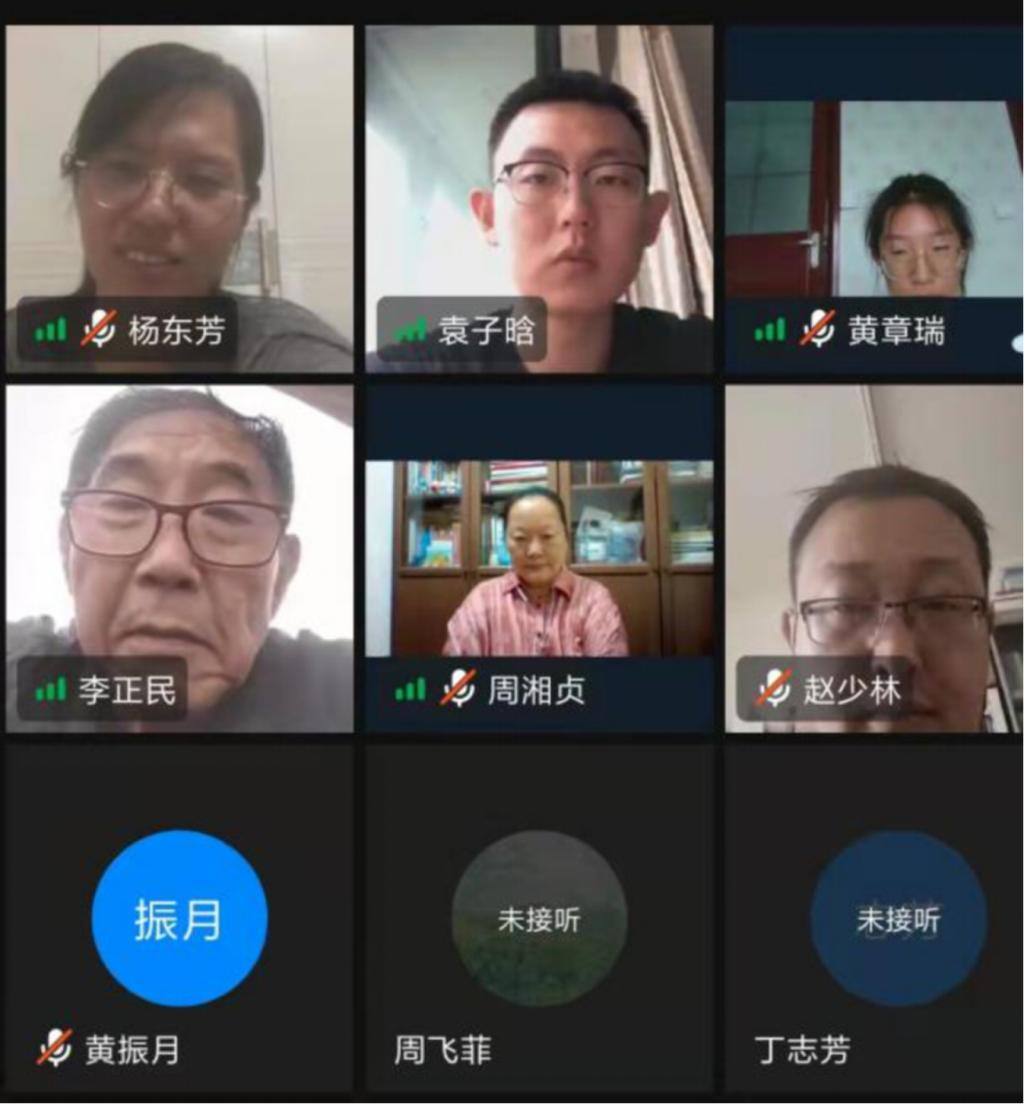Tap 黄章瑞's video tile
Image resolution: width=1024 pixels, height=1104 pixels.
pos(874,199)
